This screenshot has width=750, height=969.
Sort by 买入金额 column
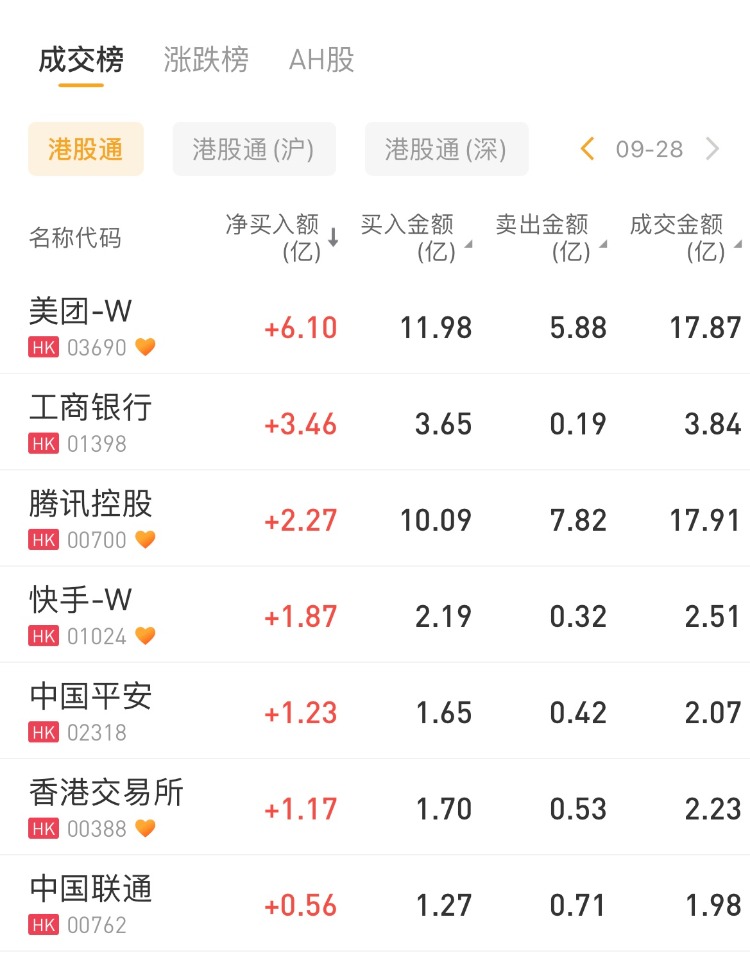(x=412, y=238)
